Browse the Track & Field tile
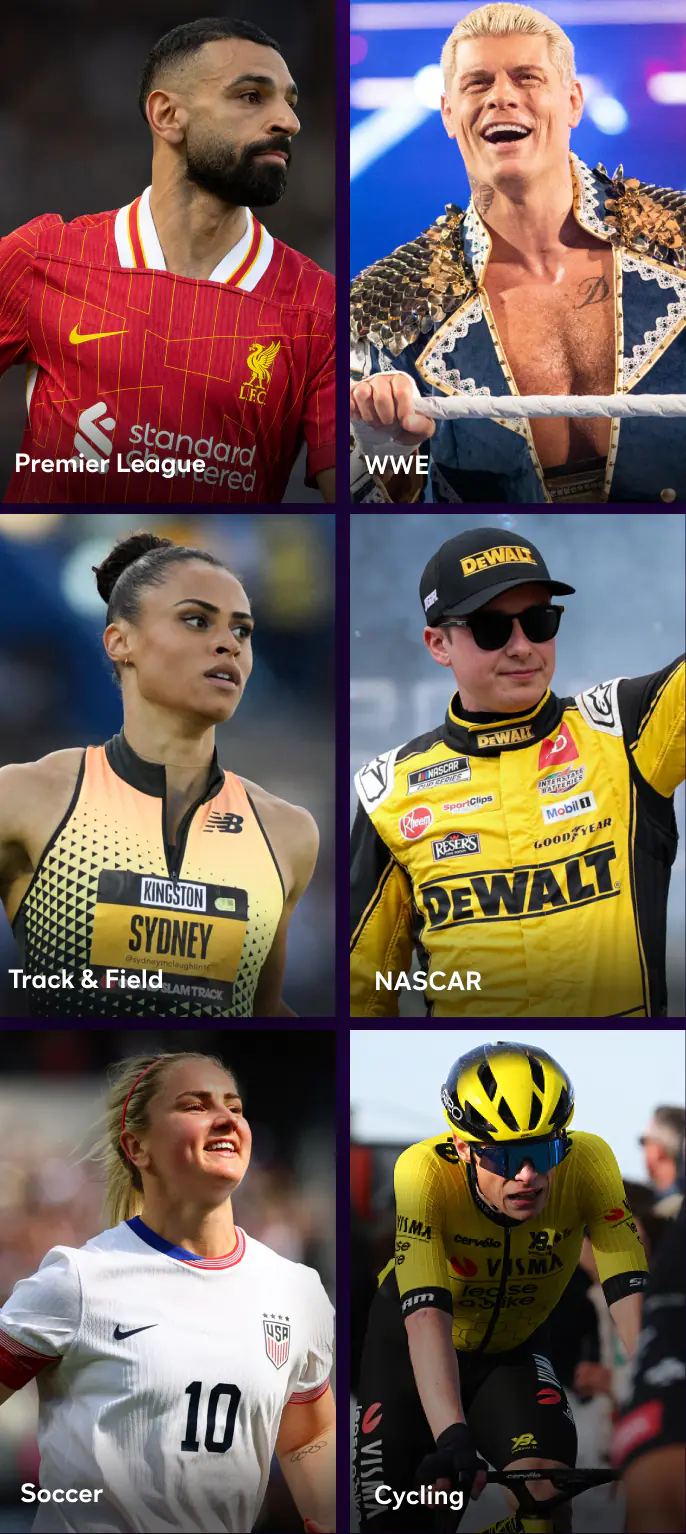The image size is (686, 1534). [167, 765]
